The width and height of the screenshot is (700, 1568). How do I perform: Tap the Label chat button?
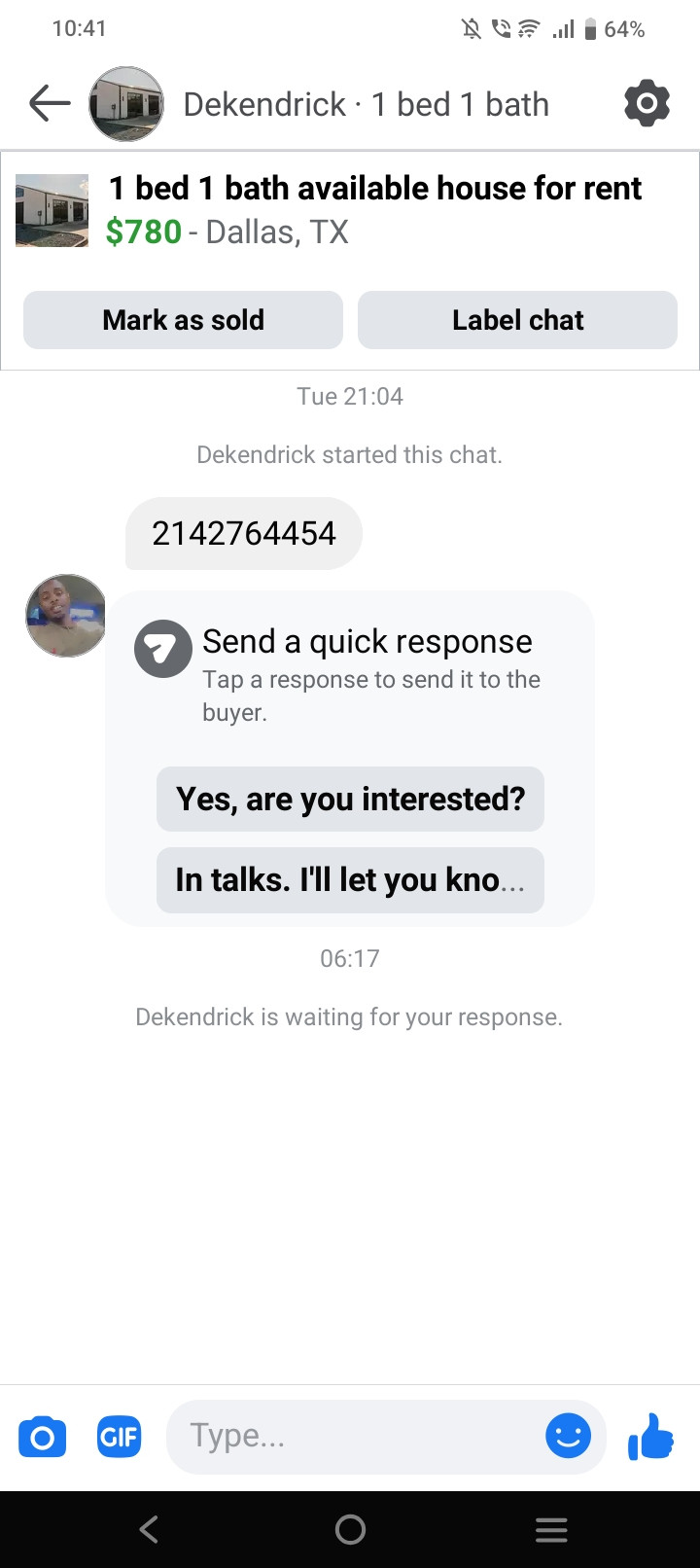(x=517, y=320)
